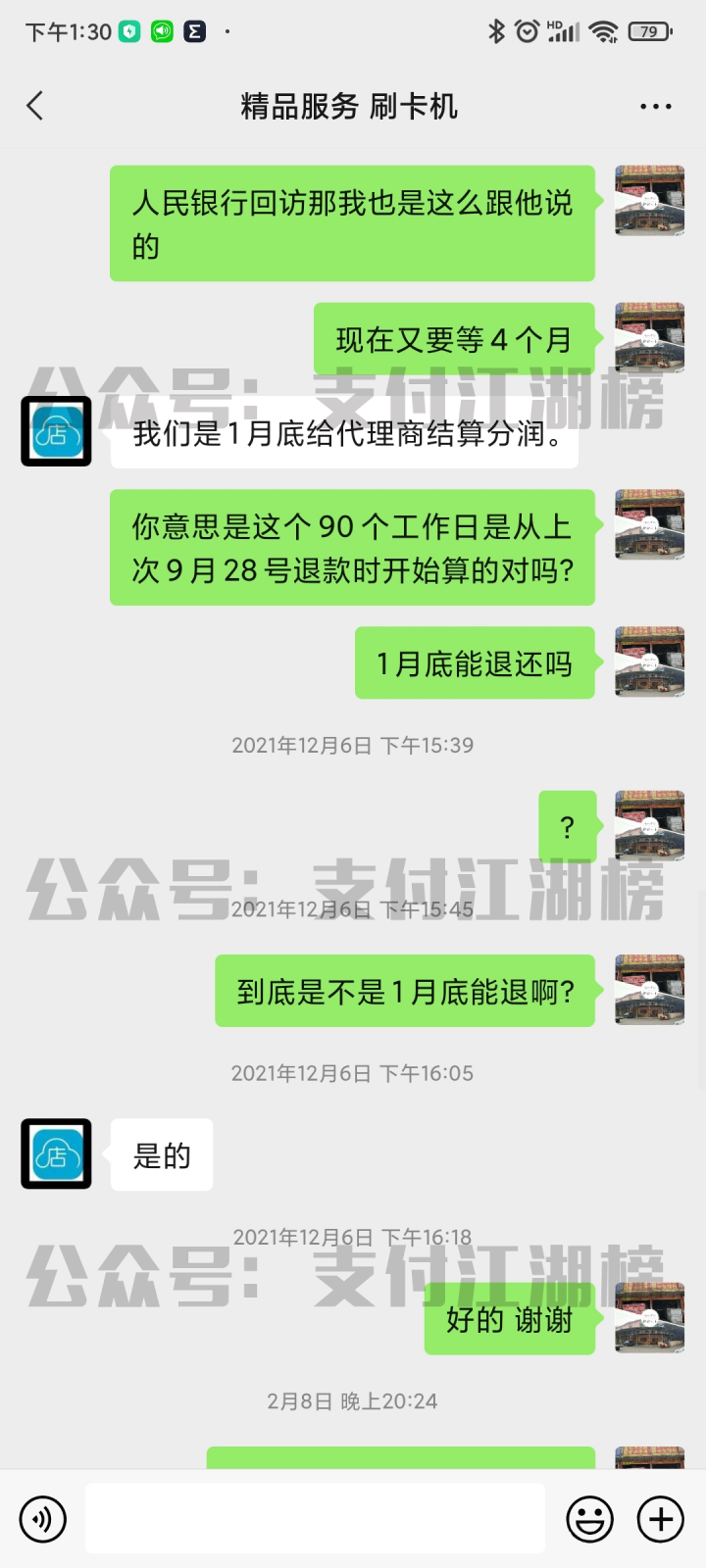The image size is (706, 1568).
Task: Tap the avatar next to 好的 谢谢
Action: (x=649, y=1318)
